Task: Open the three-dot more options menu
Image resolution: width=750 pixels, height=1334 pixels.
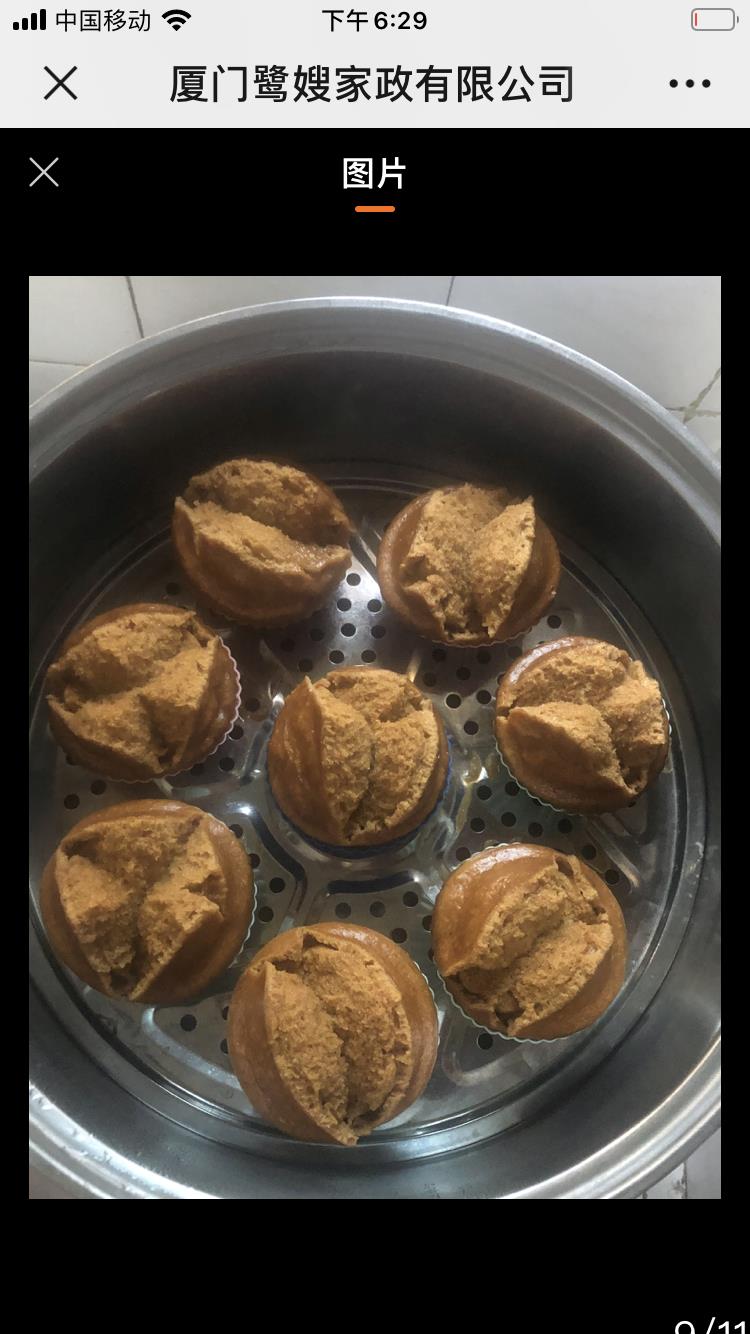Action: pyautogui.click(x=690, y=84)
